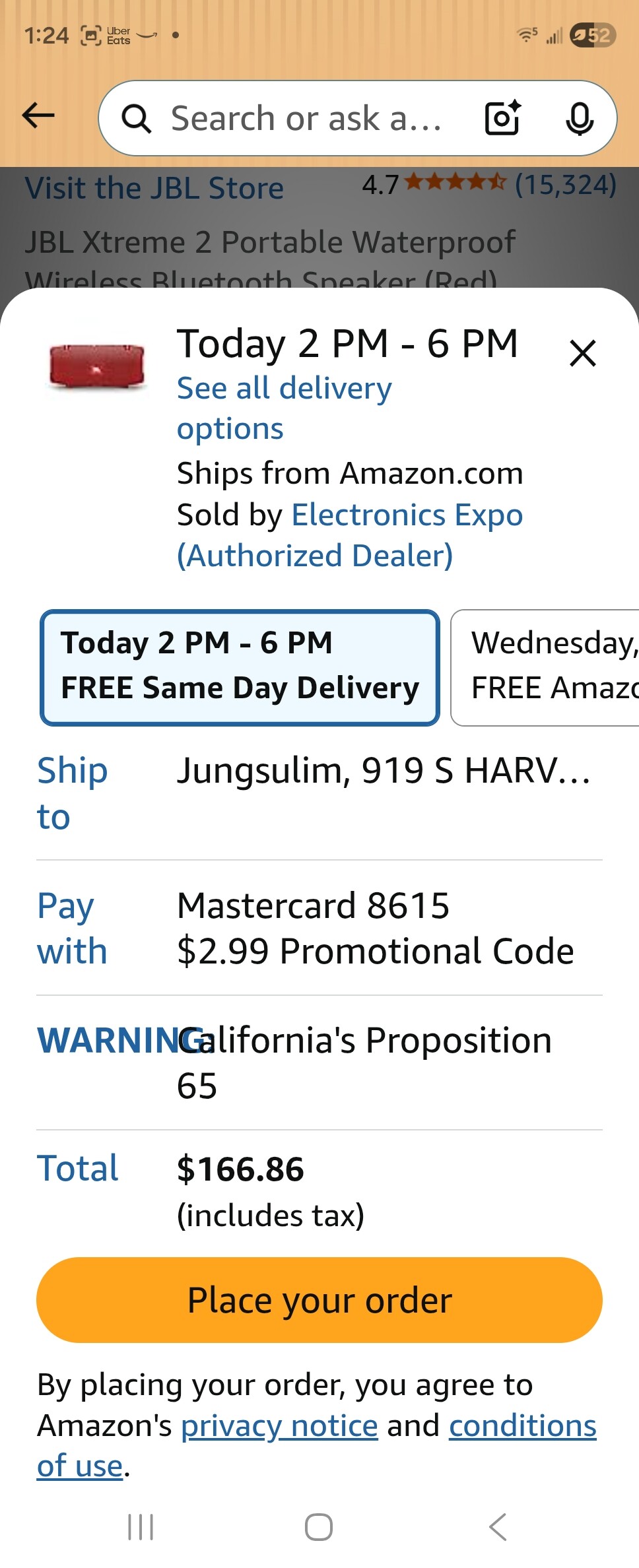The height and width of the screenshot is (1568, 639).
Task: Tap the back arrow in the top bar
Action: (x=38, y=116)
